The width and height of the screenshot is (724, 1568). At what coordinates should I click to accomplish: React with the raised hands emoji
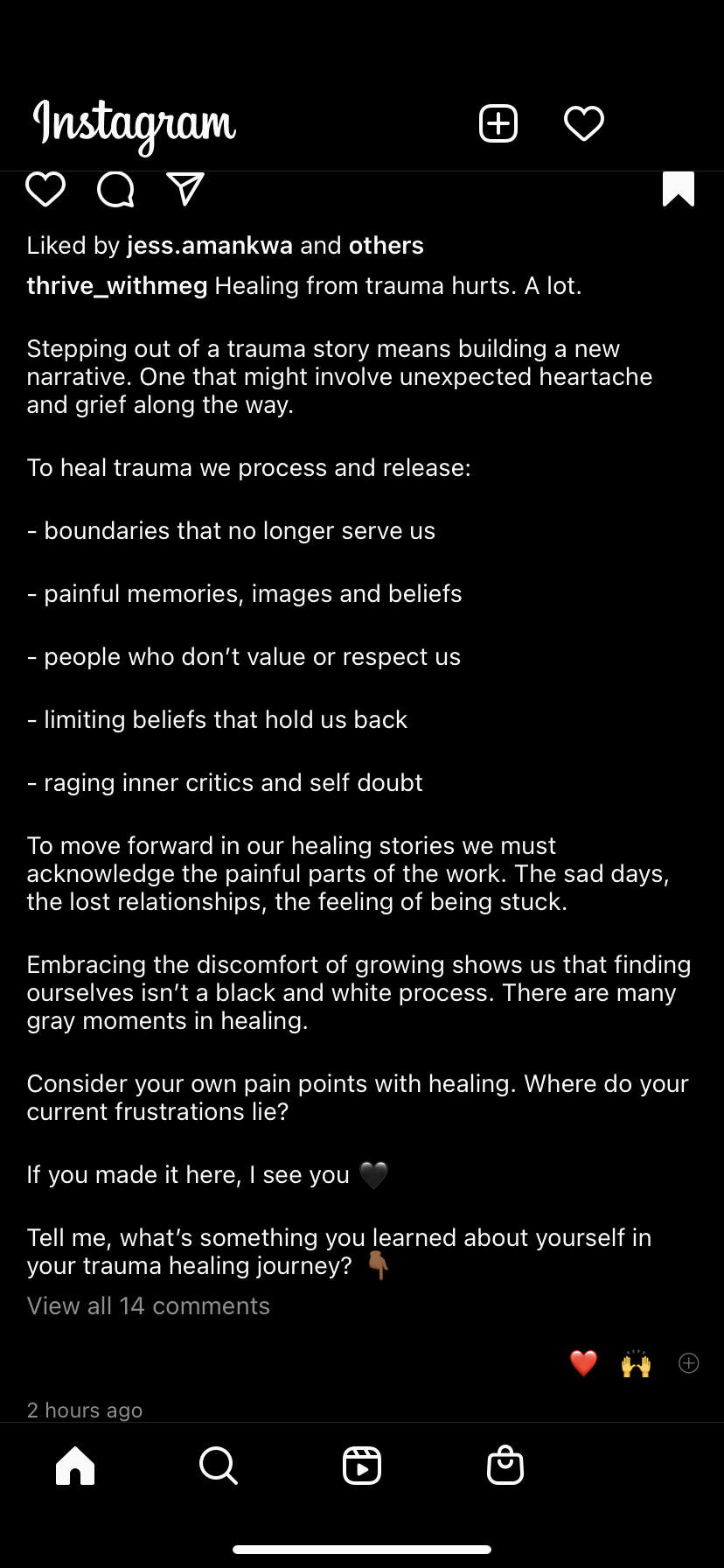click(x=636, y=1363)
